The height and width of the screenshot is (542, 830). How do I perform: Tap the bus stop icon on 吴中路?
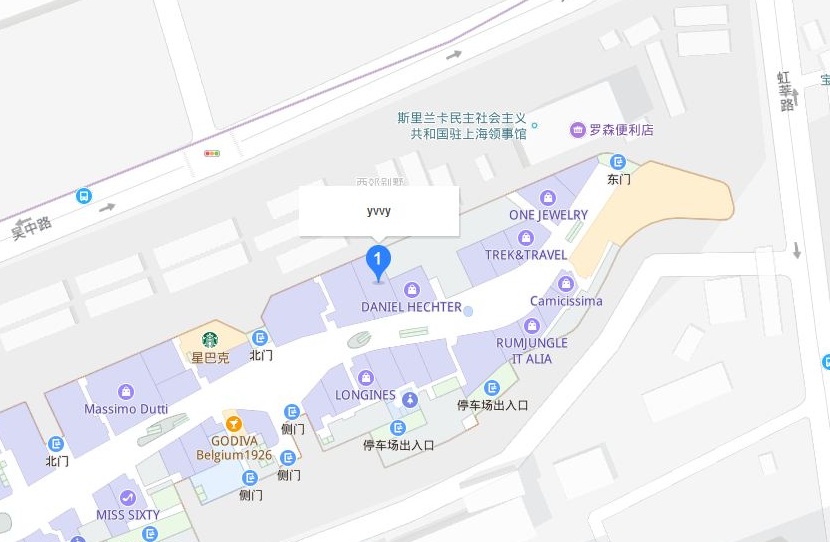pos(83,197)
